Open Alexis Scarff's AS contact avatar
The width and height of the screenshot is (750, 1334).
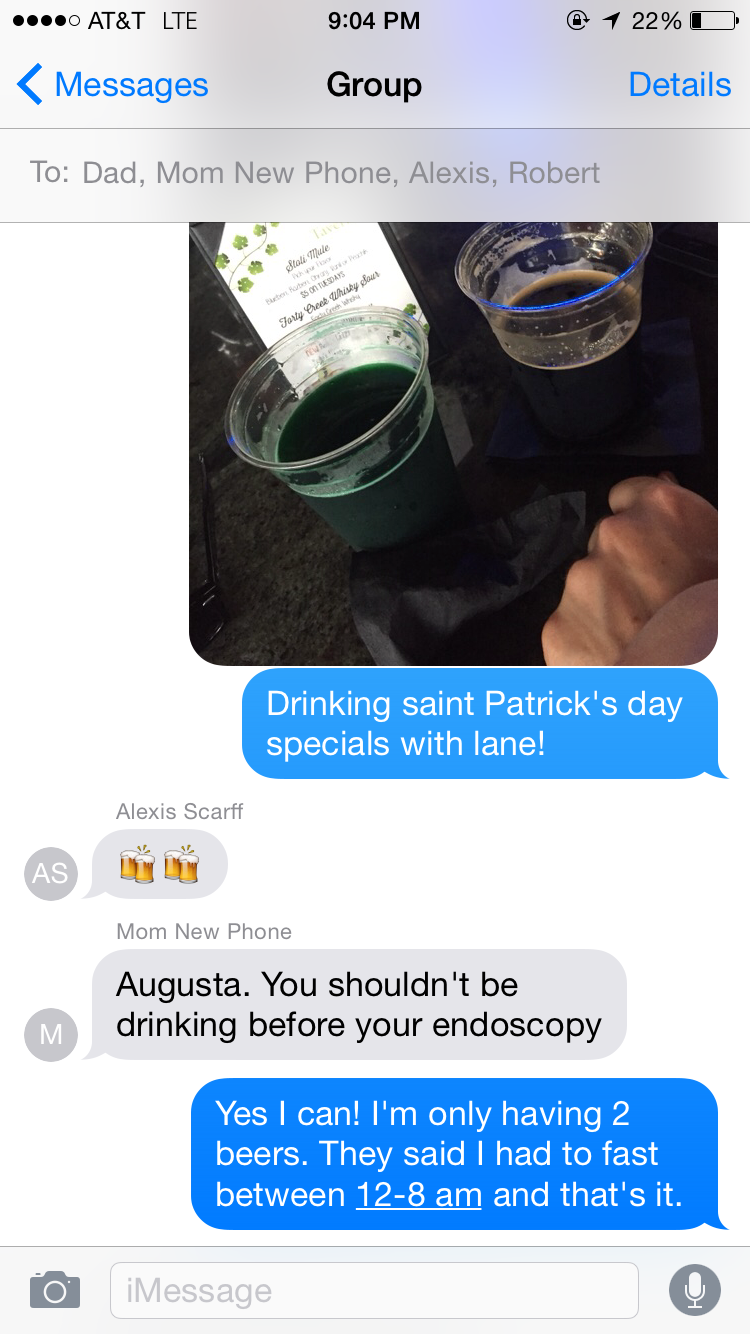[50, 873]
